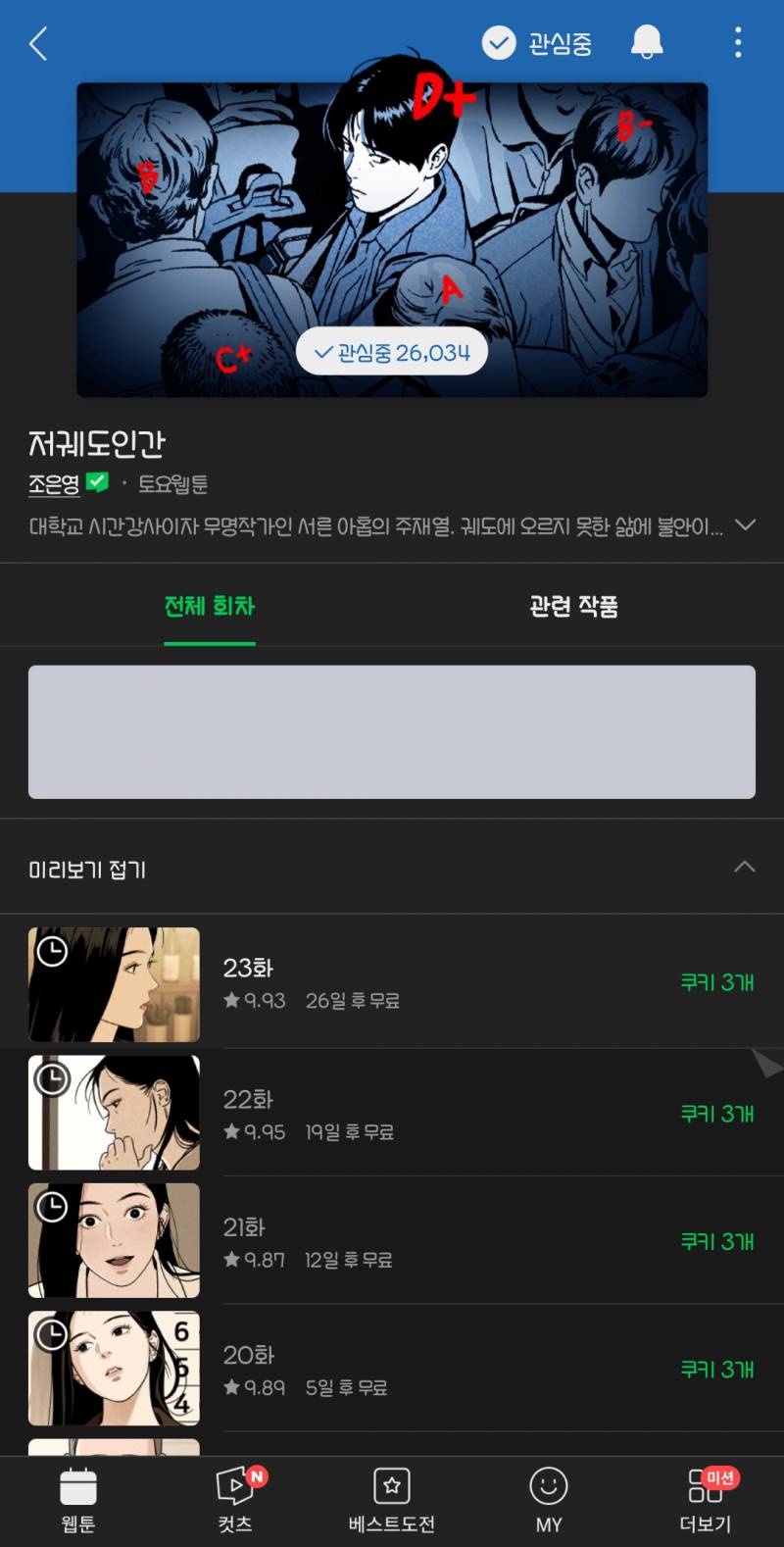The width and height of the screenshot is (784, 1547).
Task: Tap the 관심중 26,034 dropdown banner on artwork
Action: [392, 351]
